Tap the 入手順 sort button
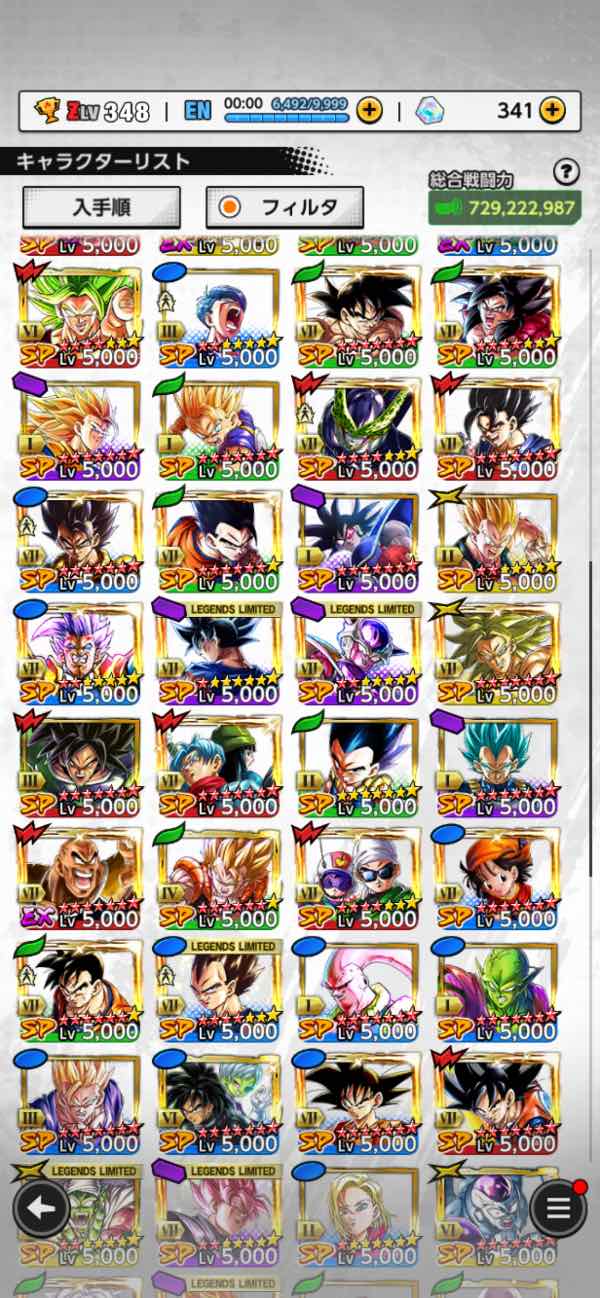Screen dimensions: 600x1298 point(101,207)
